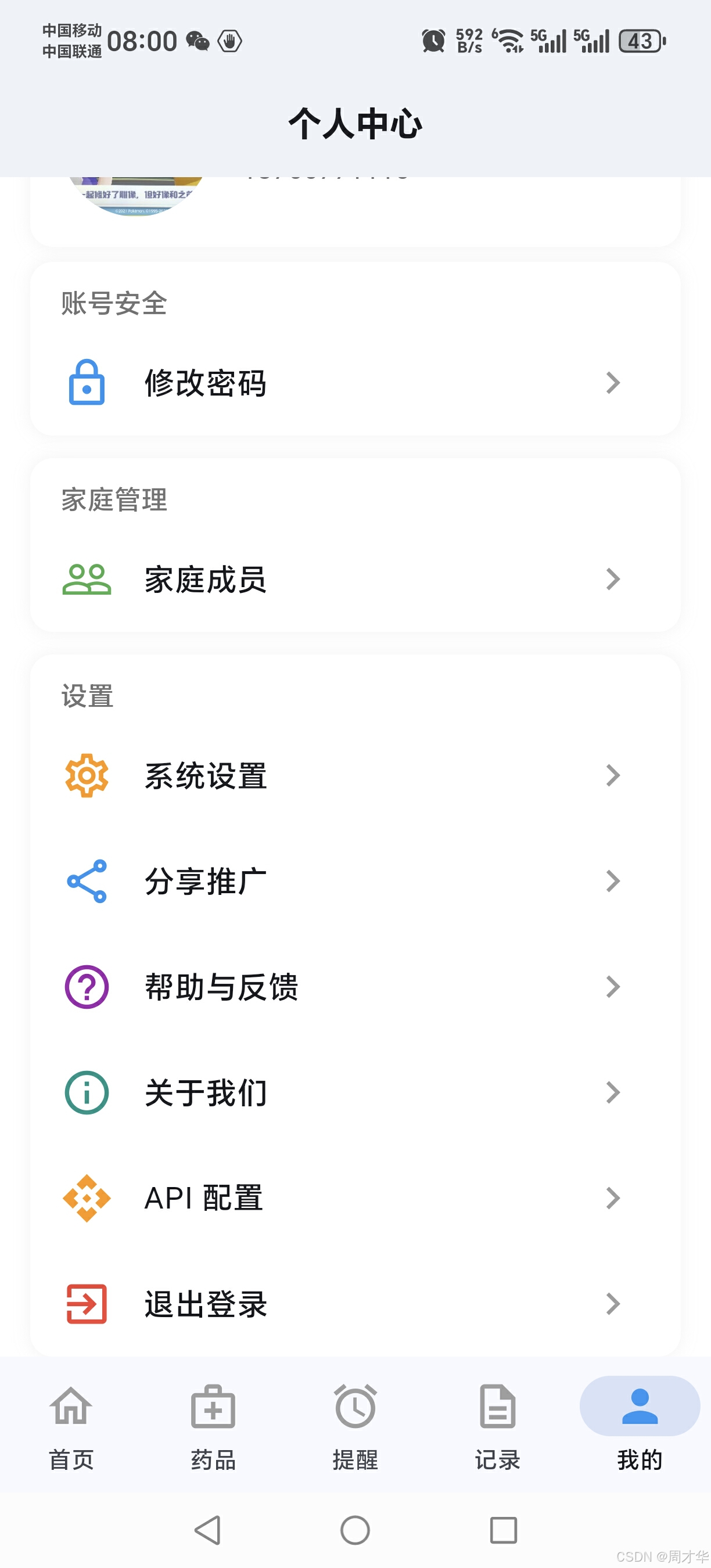Image resolution: width=711 pixels, height=1568 pixels.
Task: Select the family members icon for 家庭成员
Action: (86, 579)
